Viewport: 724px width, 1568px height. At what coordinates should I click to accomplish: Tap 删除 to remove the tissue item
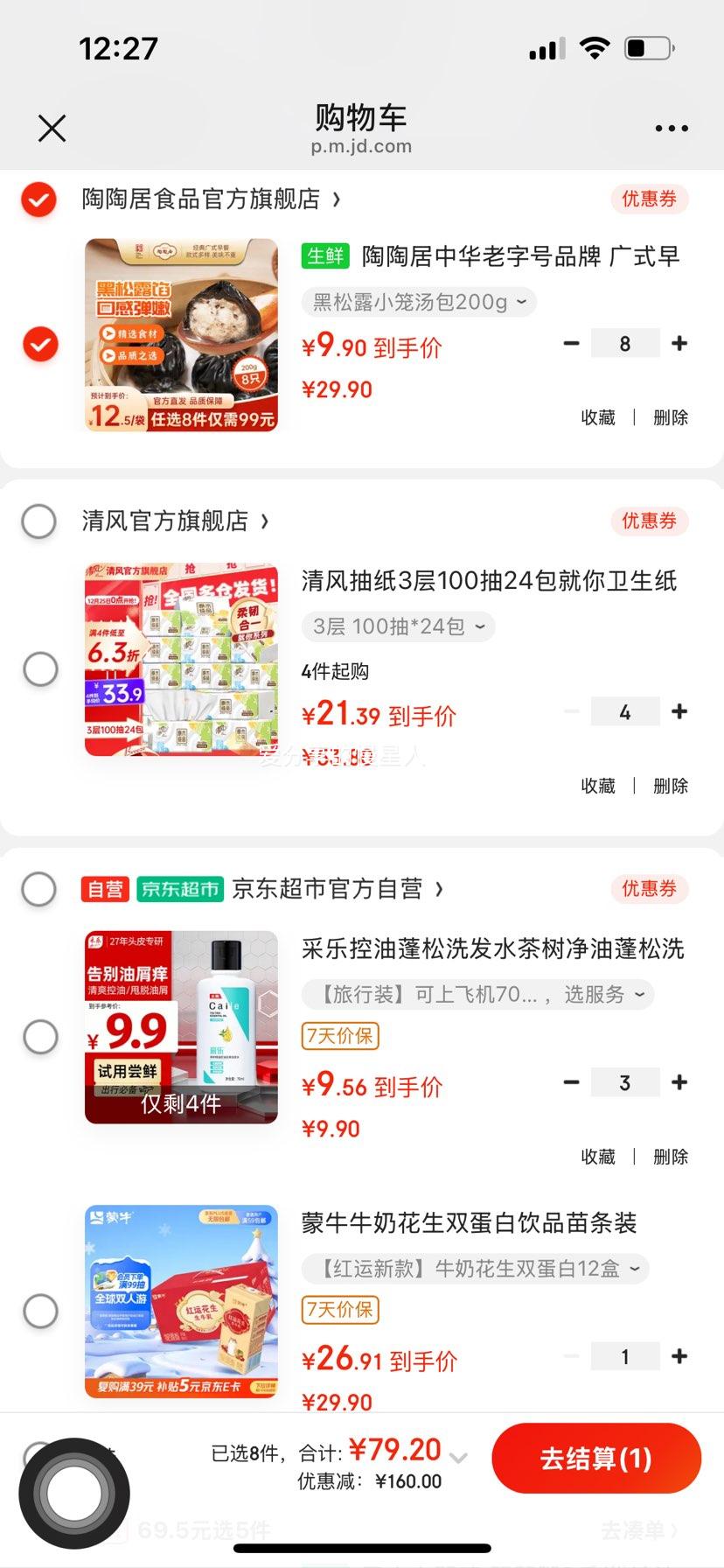[670, 786]
